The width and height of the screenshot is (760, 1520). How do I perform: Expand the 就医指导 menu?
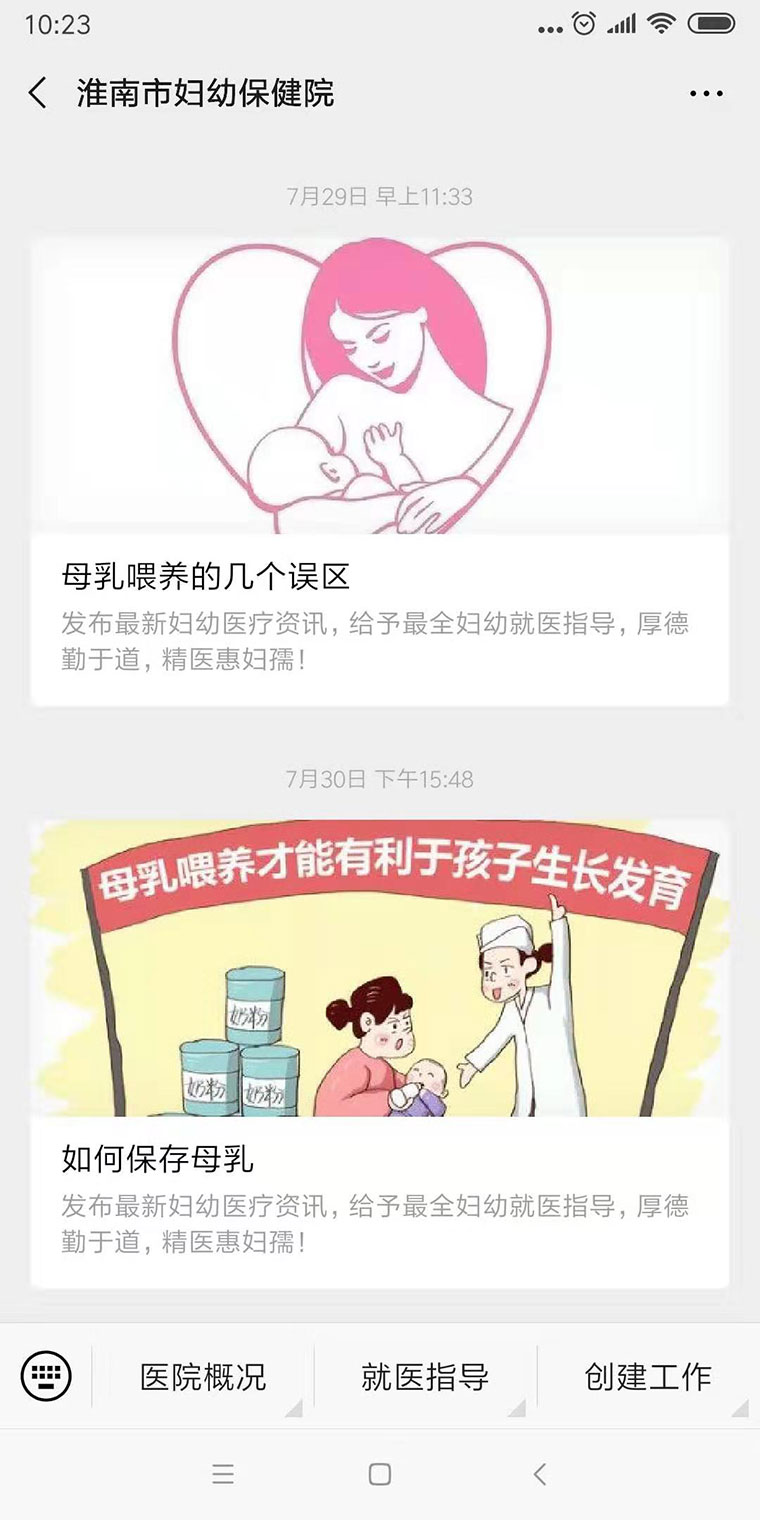[425, 1377]
